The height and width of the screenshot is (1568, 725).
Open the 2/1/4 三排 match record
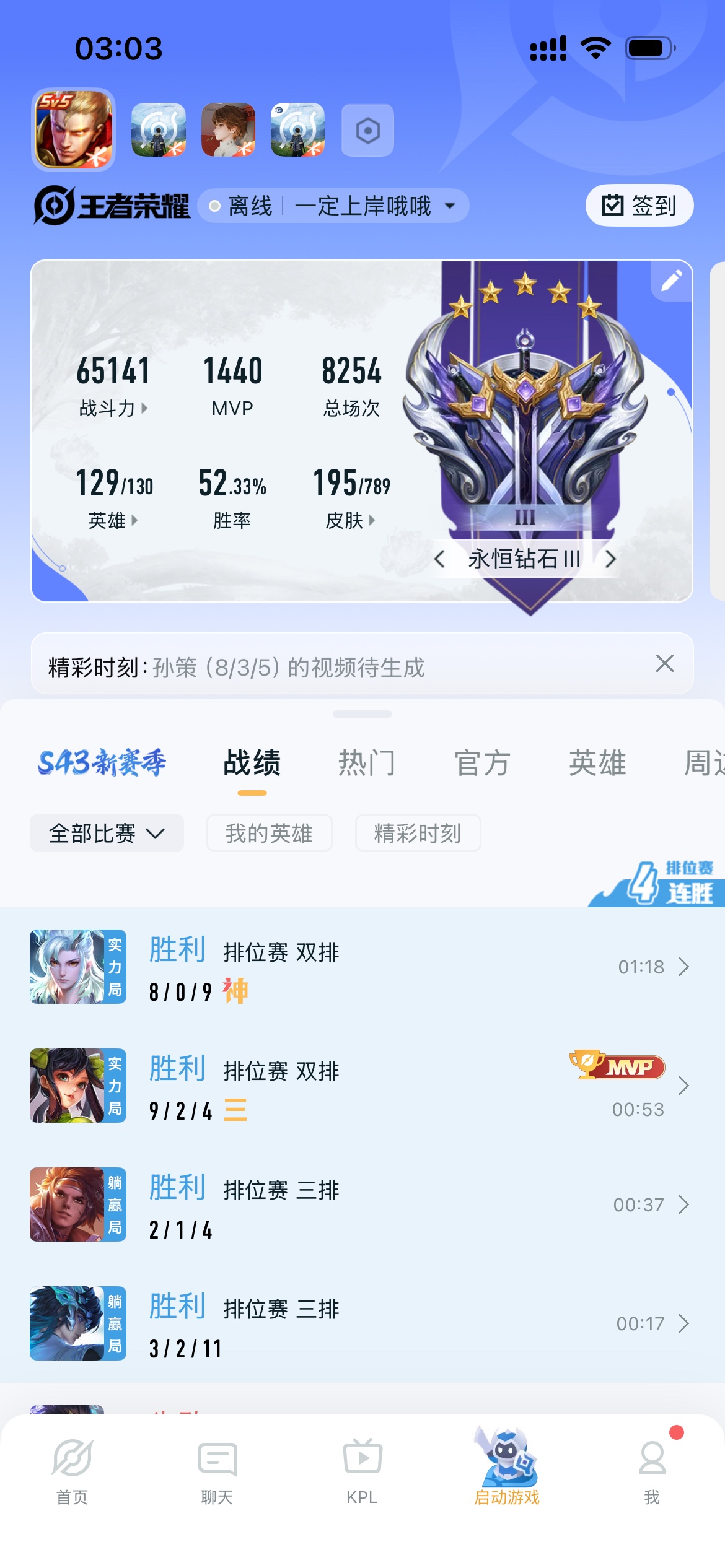click(x=362, y=1204)
